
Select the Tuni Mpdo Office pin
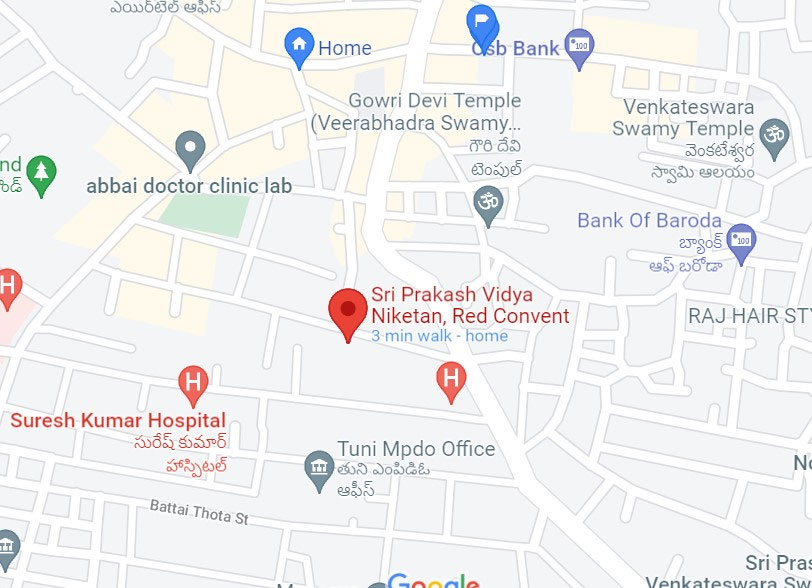[319, 469]
